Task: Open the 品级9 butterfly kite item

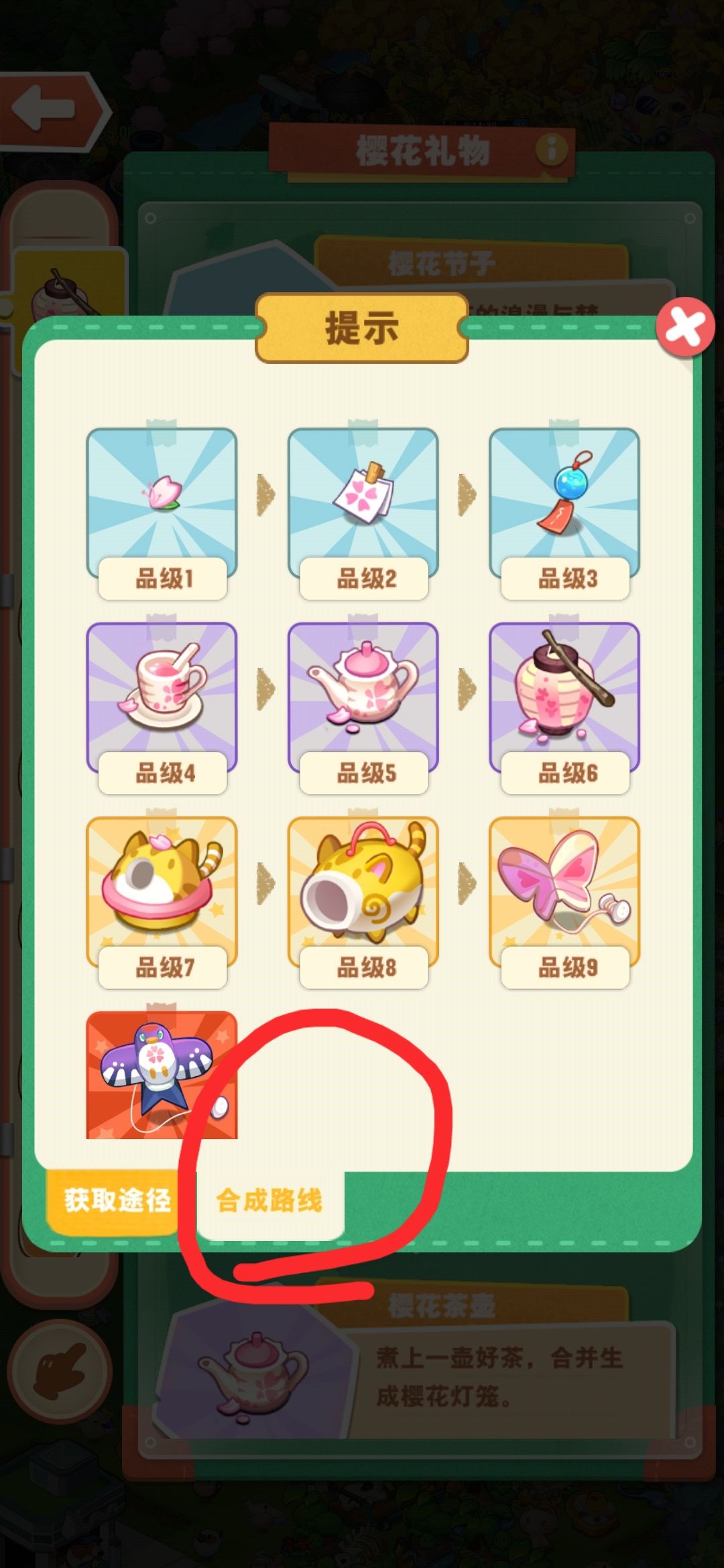Action: tap(564, 899)
